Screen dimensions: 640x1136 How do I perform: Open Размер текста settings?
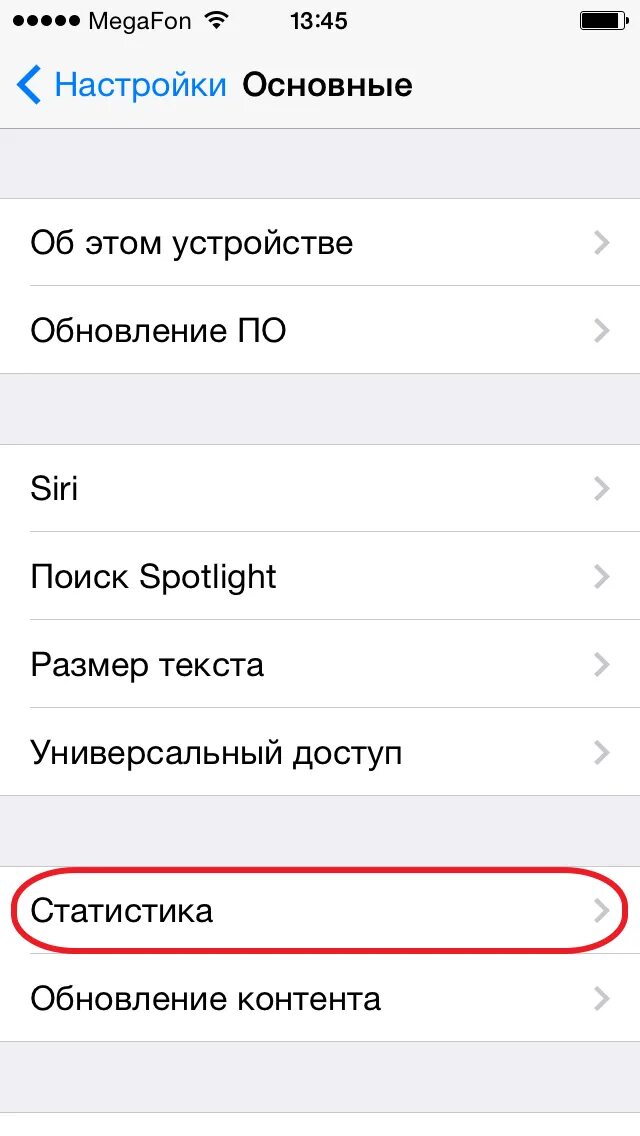[x=320, y=664]
